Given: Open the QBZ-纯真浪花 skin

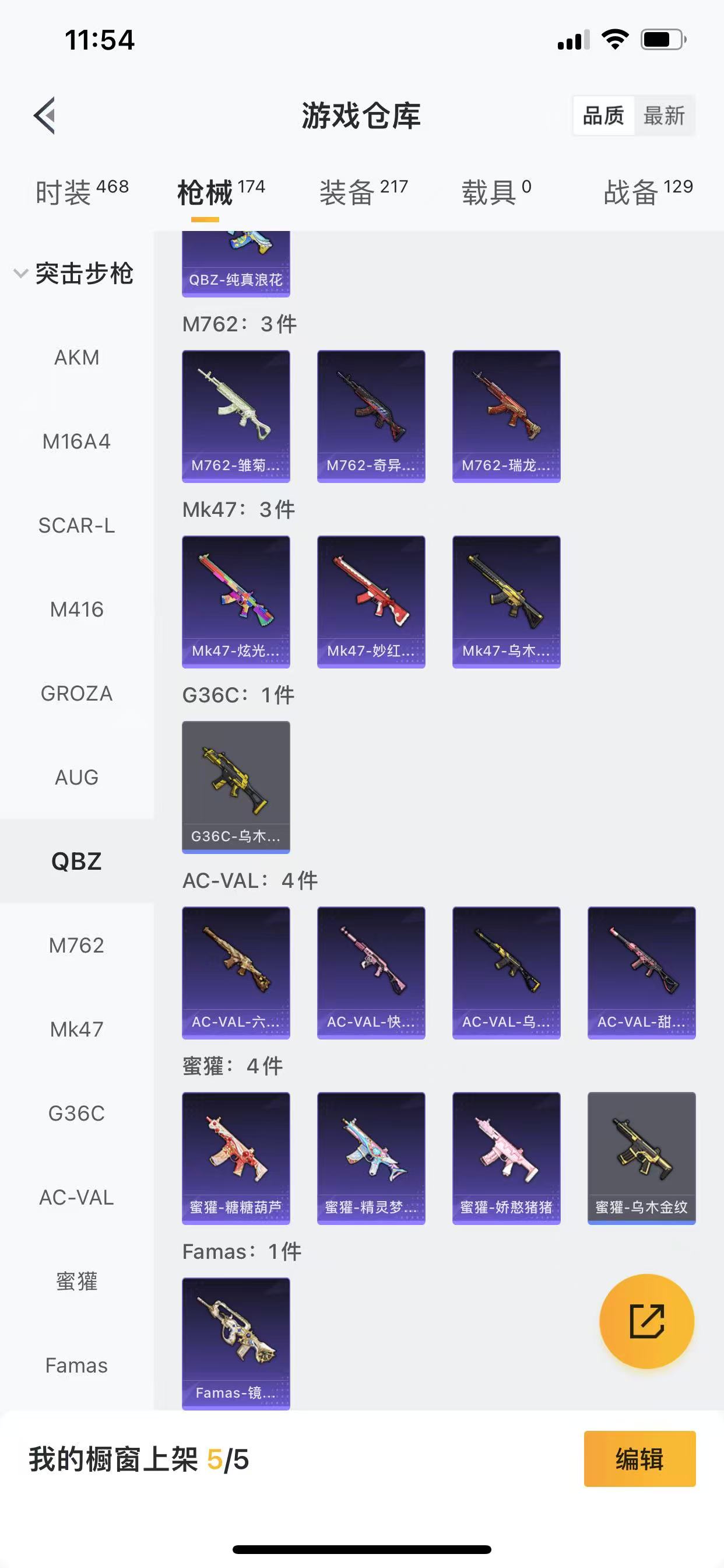Looking at the screenshot, I should point(236,263).
